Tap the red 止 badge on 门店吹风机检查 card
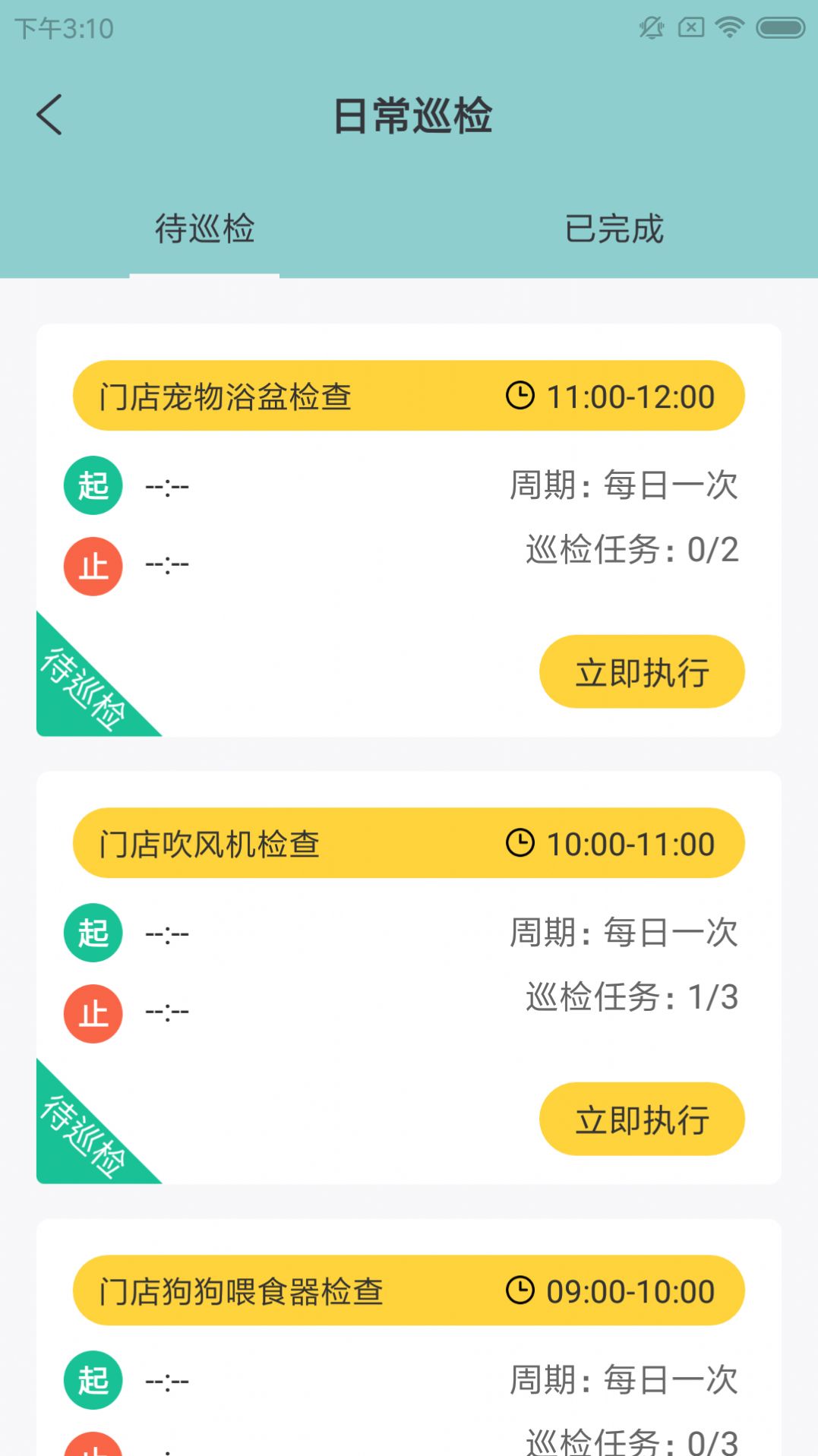Viewport: 818px width, 1456px height. click(92, 1012)
